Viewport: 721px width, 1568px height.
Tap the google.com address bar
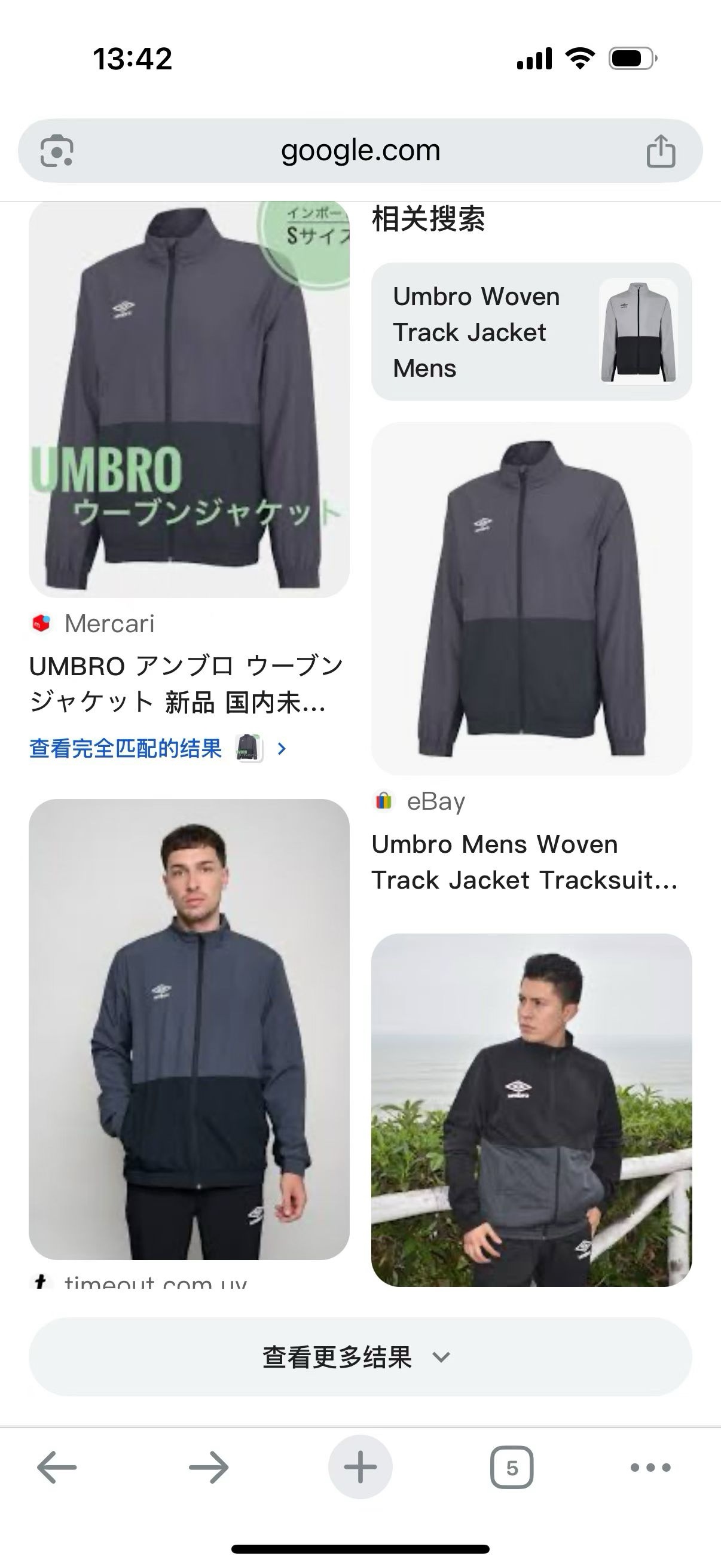pos(360,150)
